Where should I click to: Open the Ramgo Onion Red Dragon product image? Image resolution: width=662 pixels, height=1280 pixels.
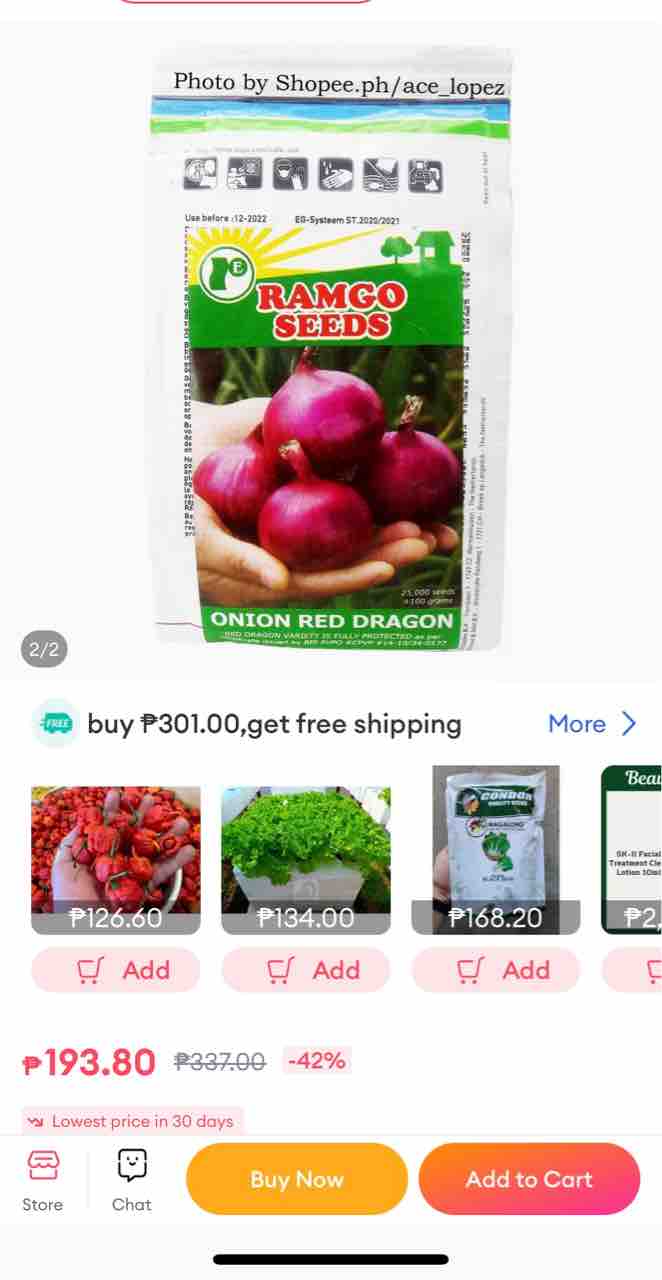tap(331, 350)
